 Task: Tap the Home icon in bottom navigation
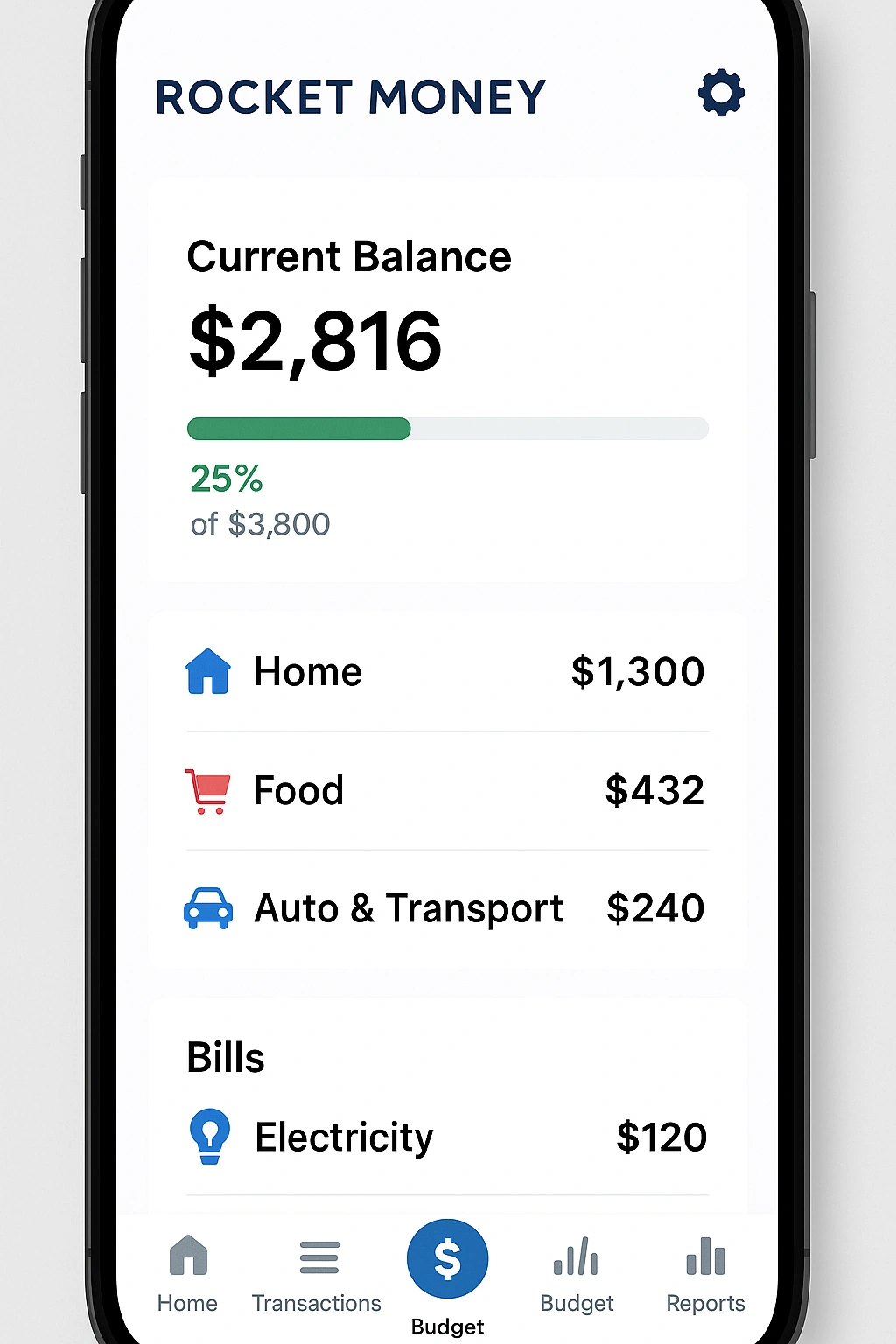coord(186,1256)
